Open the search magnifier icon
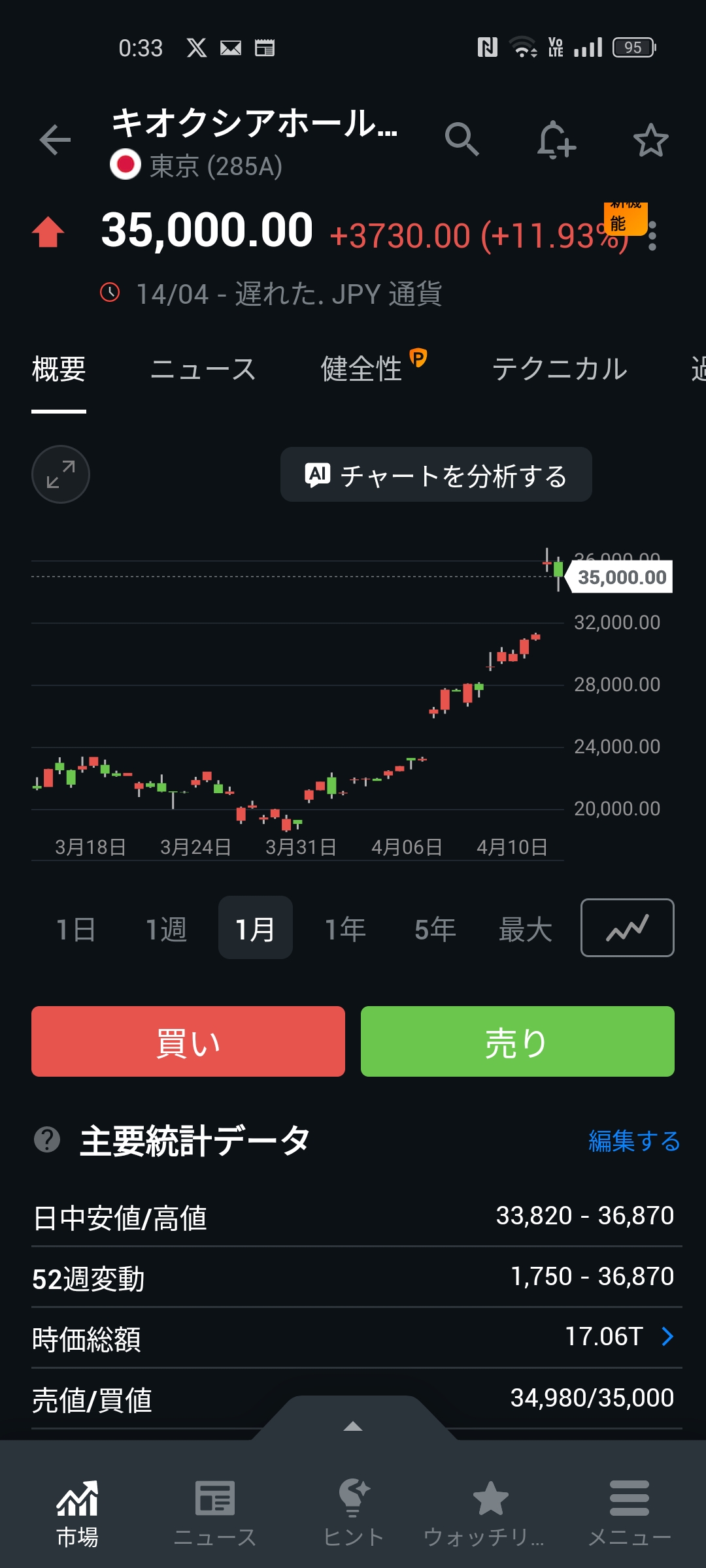 462,139
